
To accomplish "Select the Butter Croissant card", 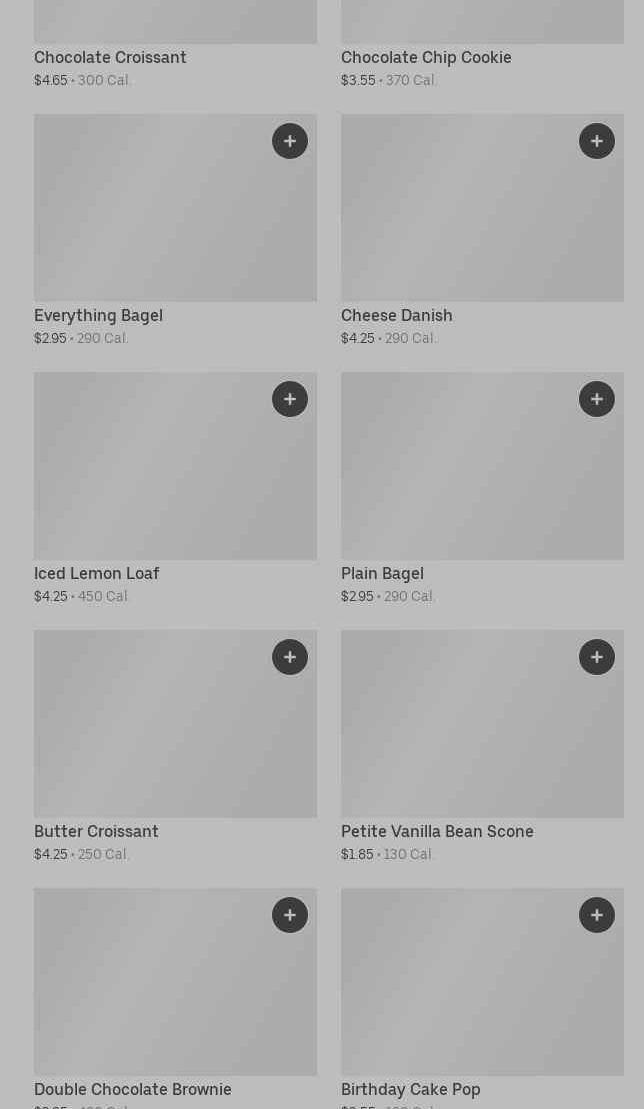I will (x=175, y=747).
